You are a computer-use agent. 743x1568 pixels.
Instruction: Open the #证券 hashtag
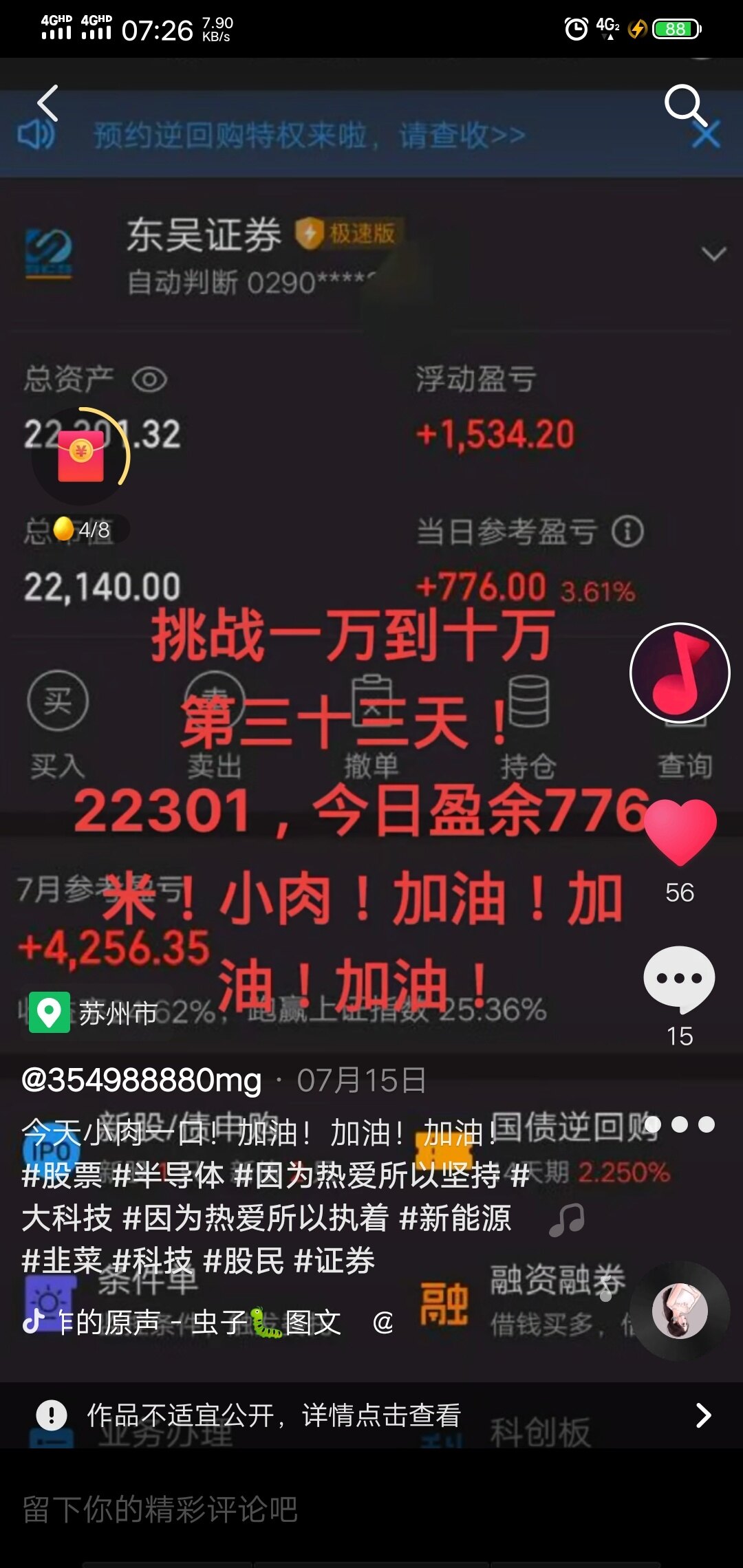[334, 1261]
